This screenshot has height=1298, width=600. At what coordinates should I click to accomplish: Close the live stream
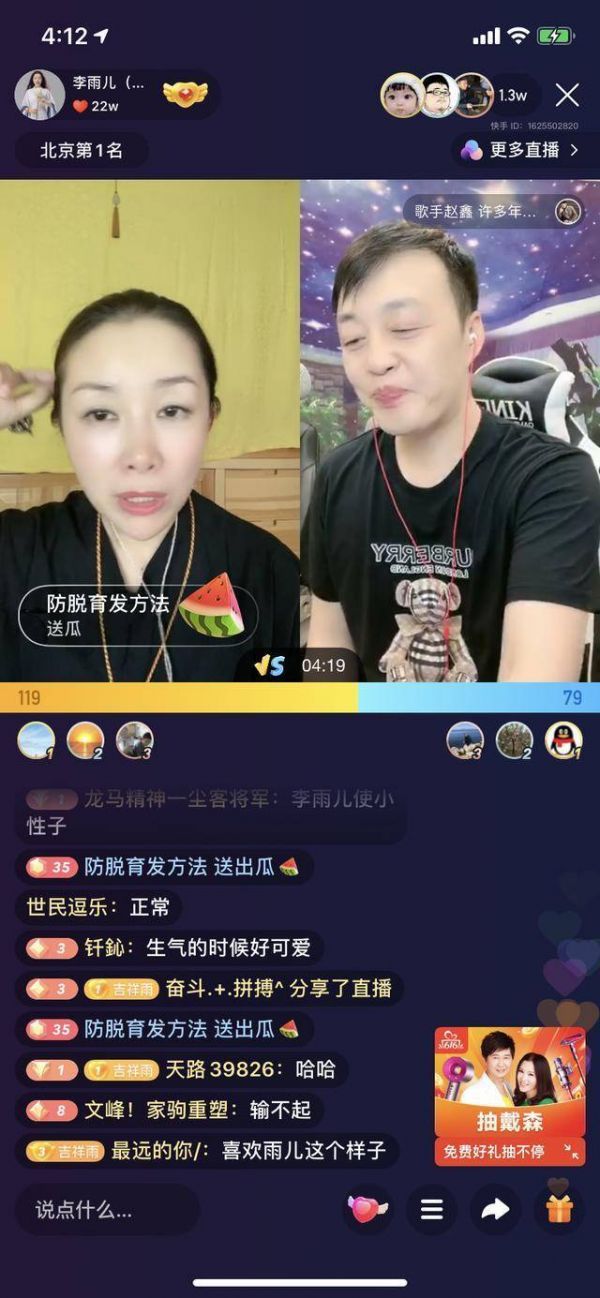pos(567,95)
